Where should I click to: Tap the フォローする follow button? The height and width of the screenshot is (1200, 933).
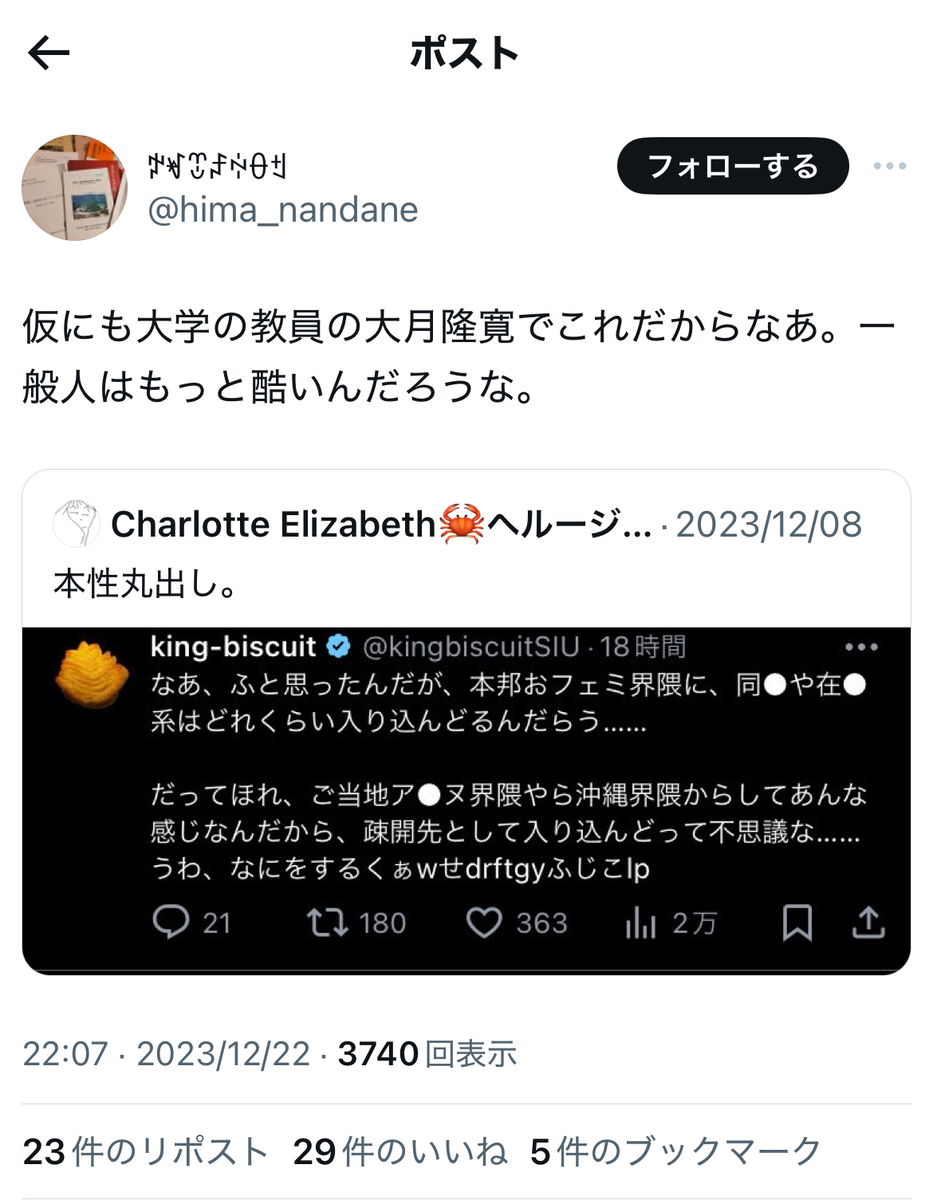pos(732,166)
